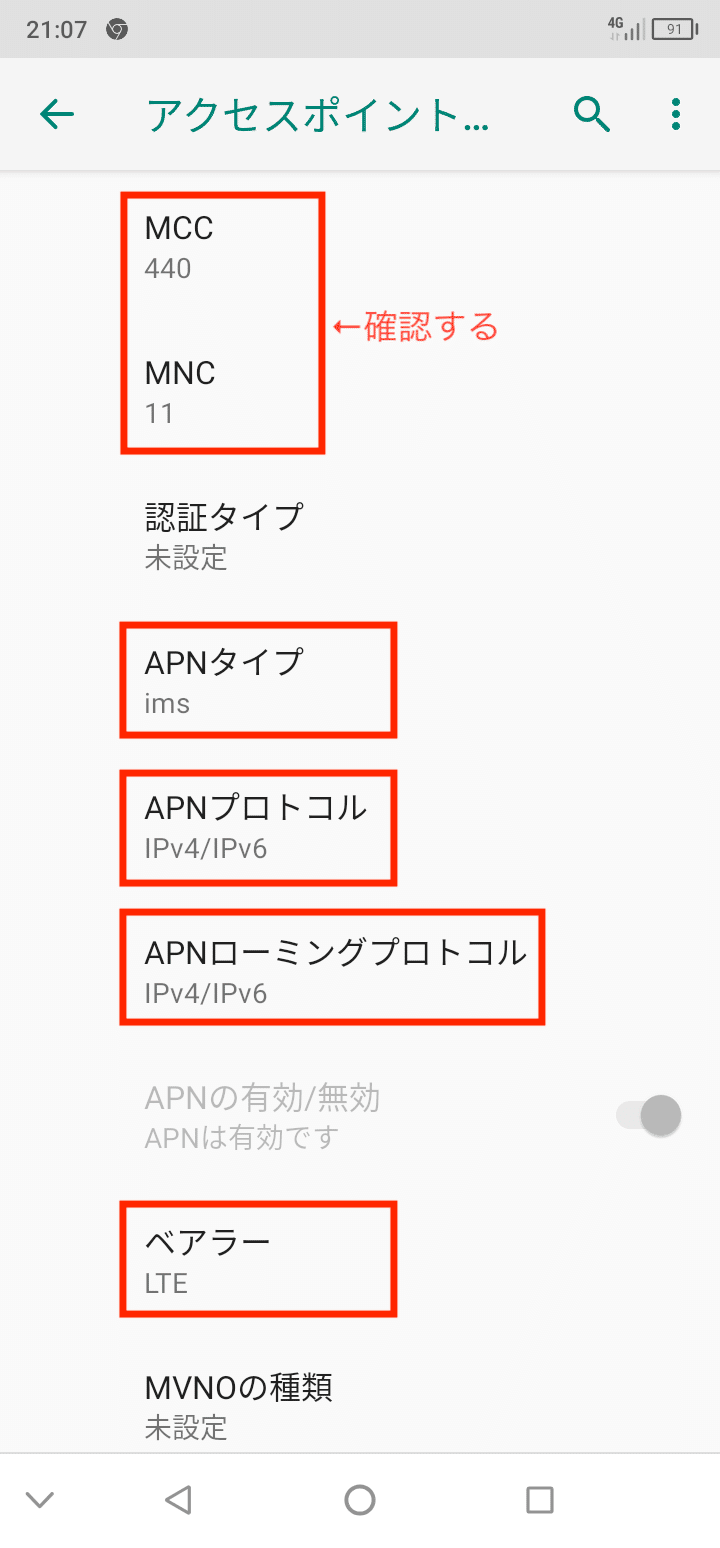The height and width of the screenshot is (1548, 720).
Task: Open recent apps from the navigation bar
Action: (539, 1499)
